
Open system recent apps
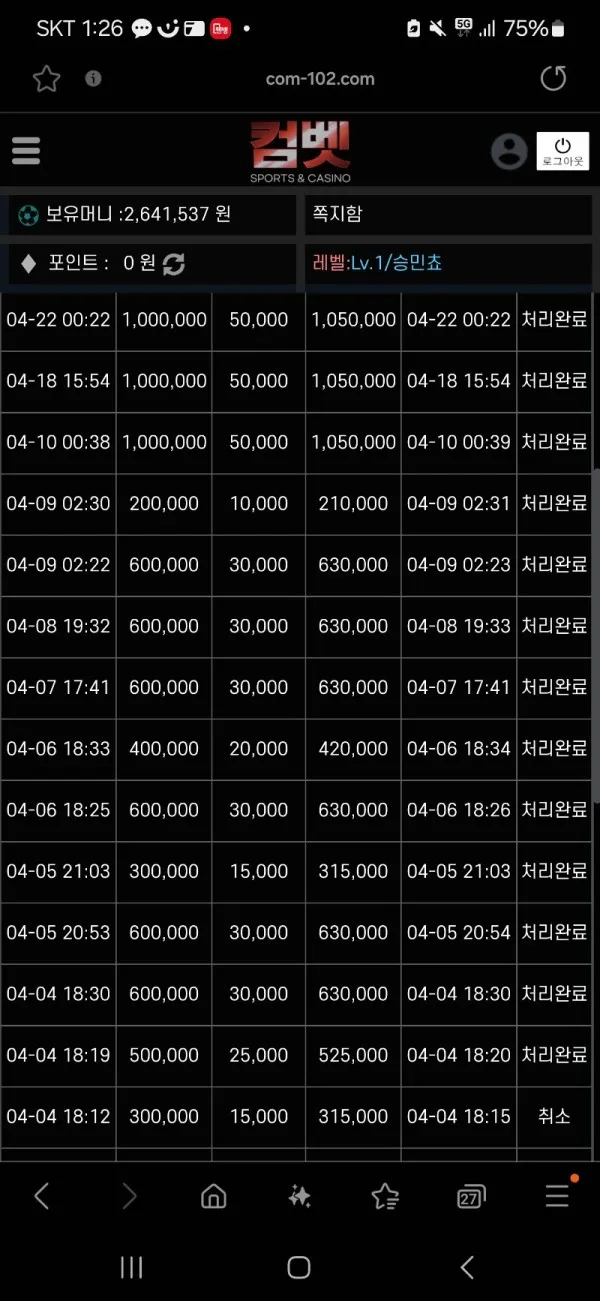131,1268
